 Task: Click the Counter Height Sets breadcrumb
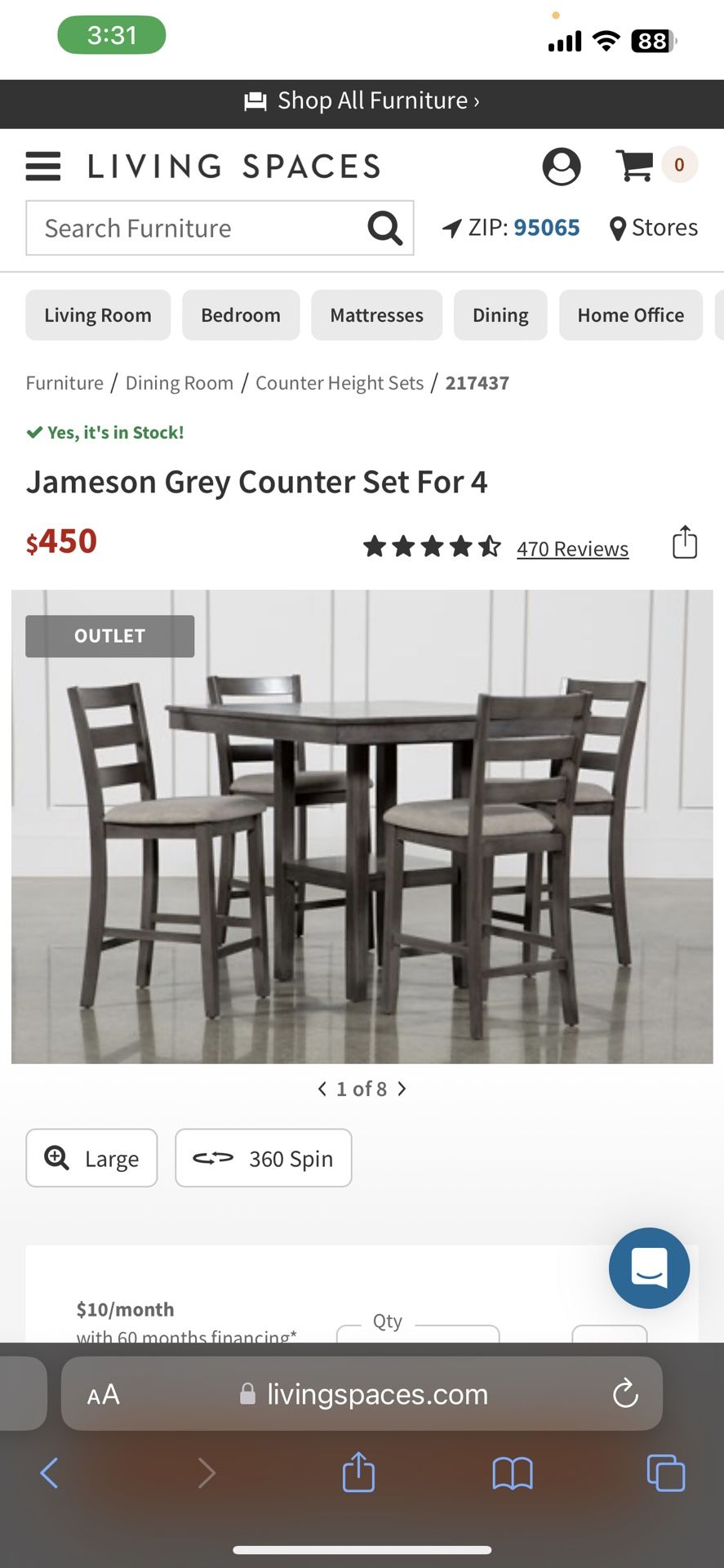tap(339, 382)
